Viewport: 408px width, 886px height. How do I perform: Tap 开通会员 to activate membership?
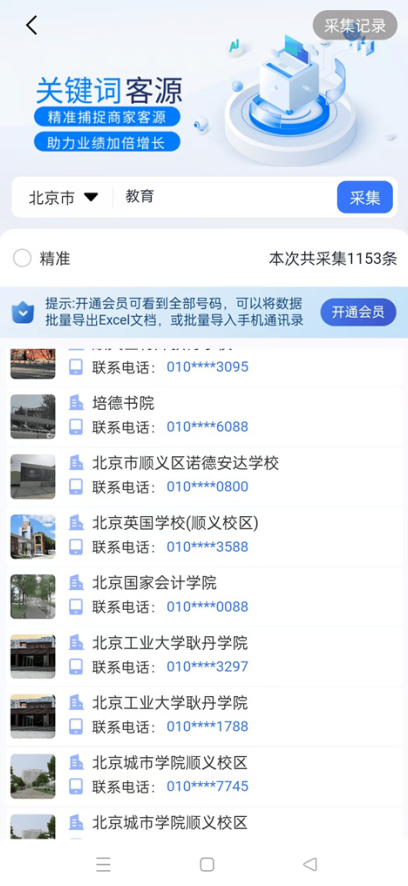(x=358, y=312)
